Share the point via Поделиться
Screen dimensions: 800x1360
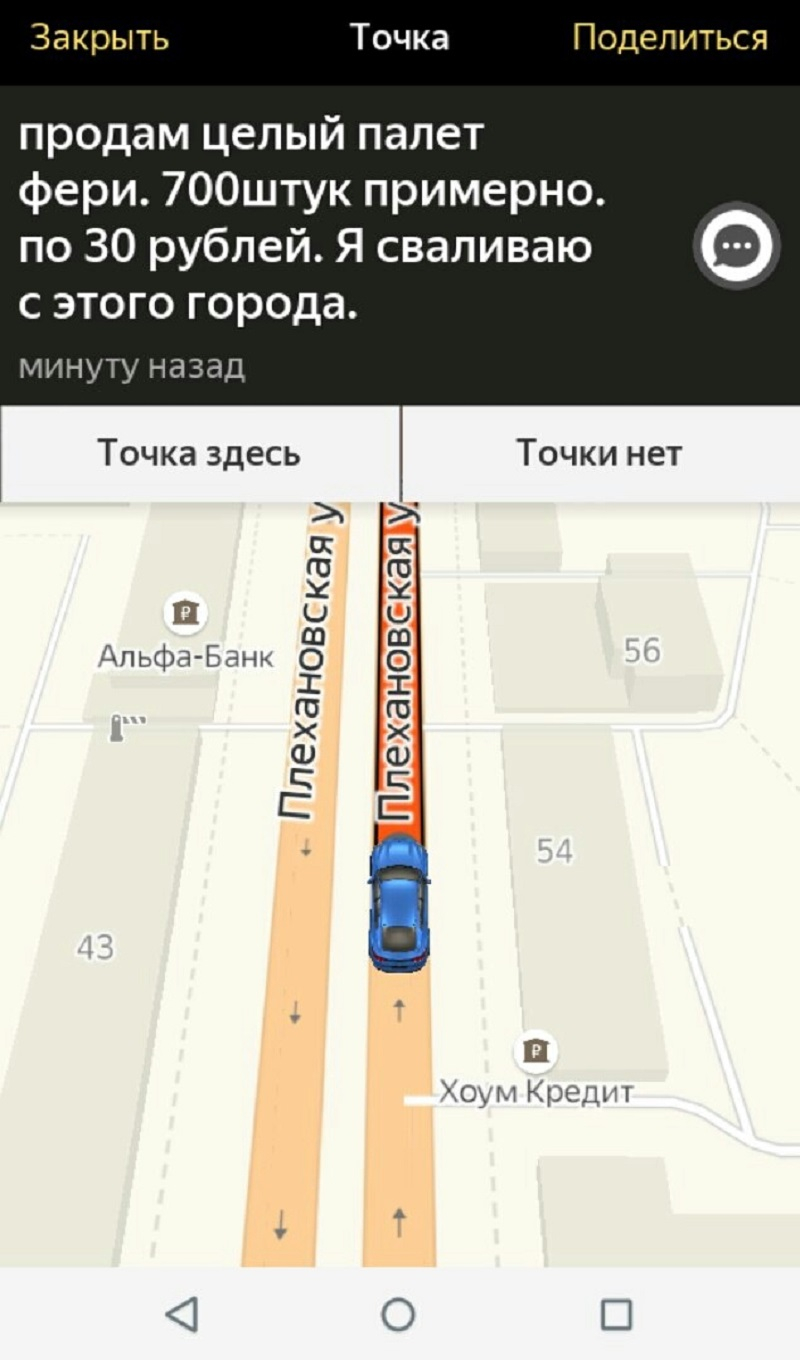(670, 39)
